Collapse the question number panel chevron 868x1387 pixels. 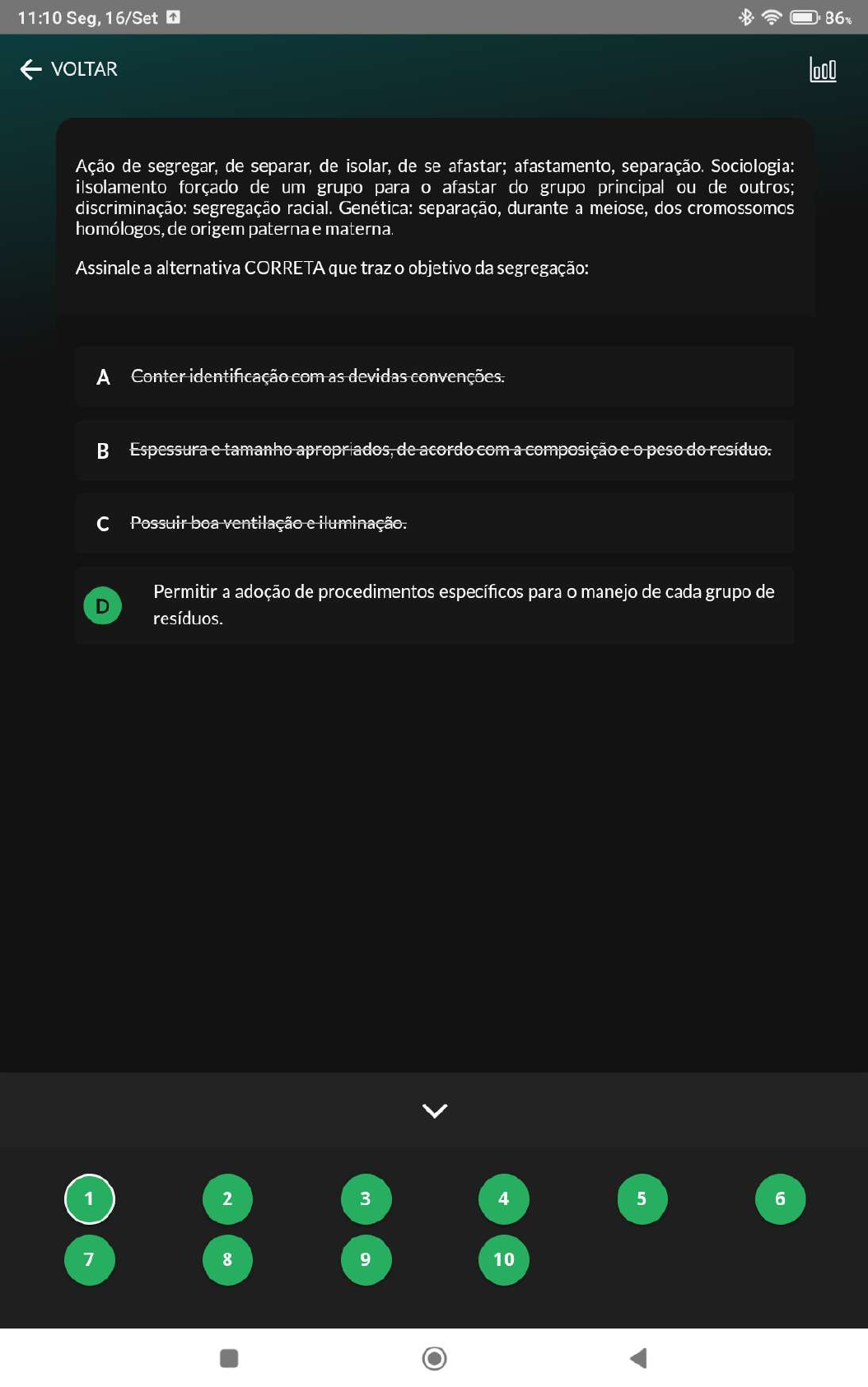pos(434,1110)
